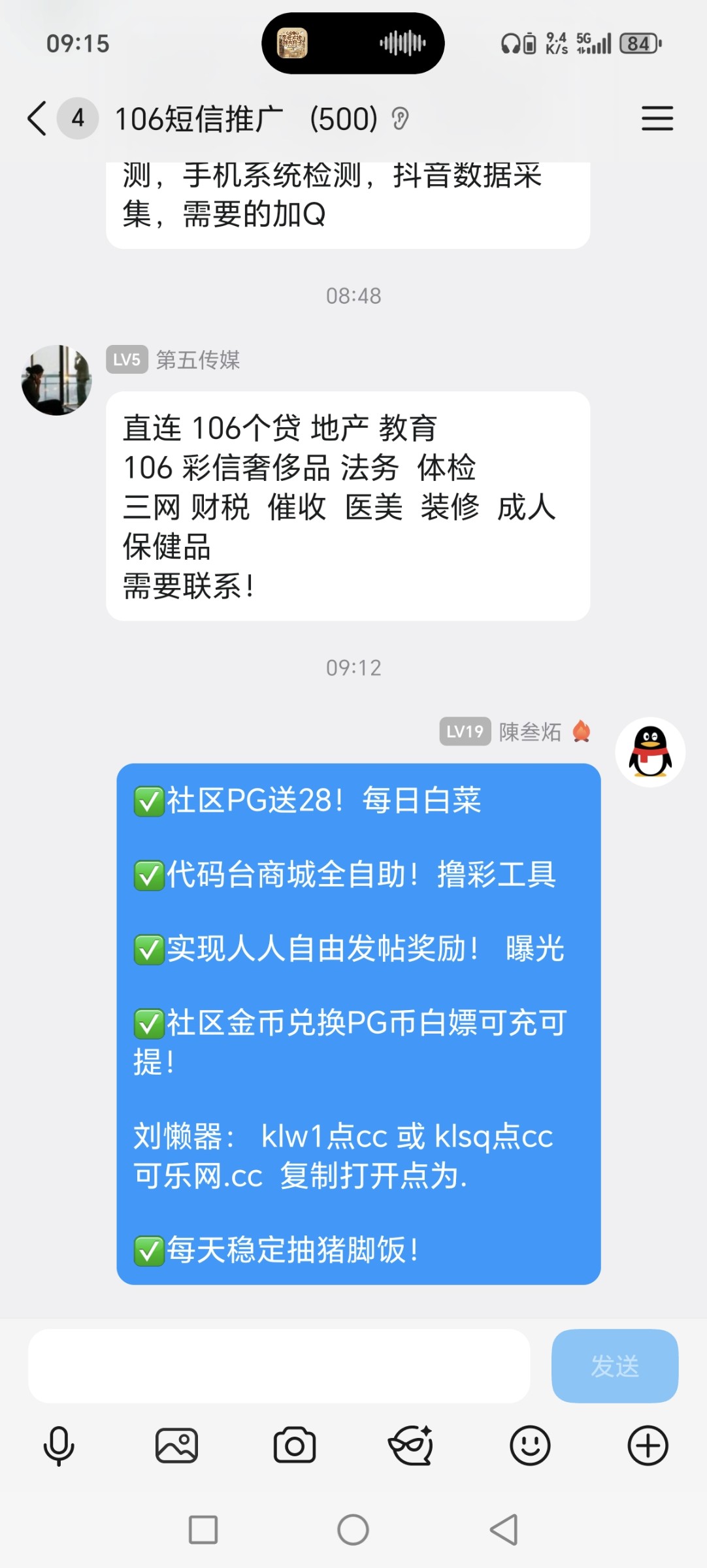Tap 第五传媒's profile avatar
707x1568 pixels.
pos(57,380)
